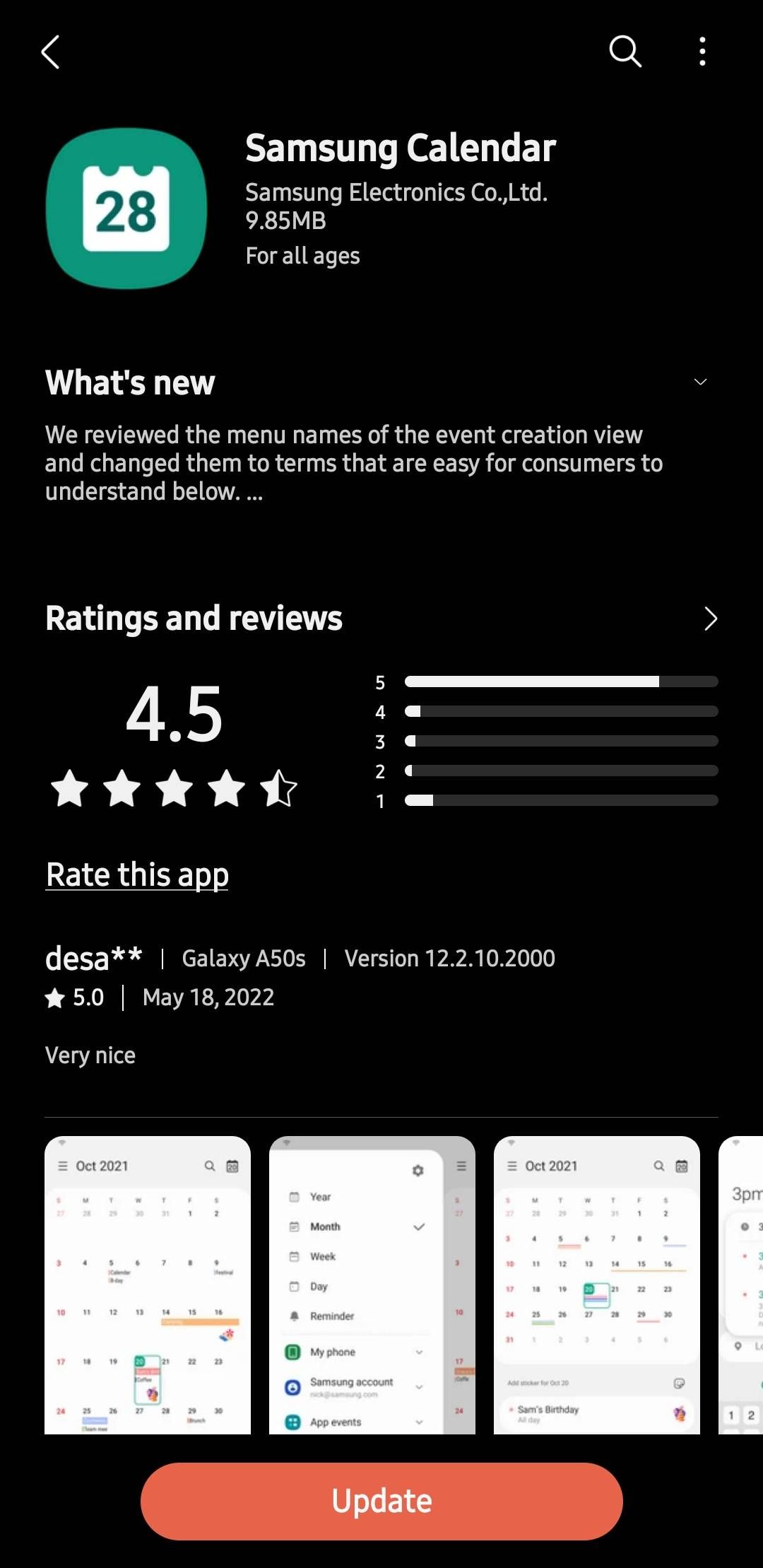Click the 5-star rating distribution bar
Viewport: 763px width, 1568px height.
click(560, 681)
